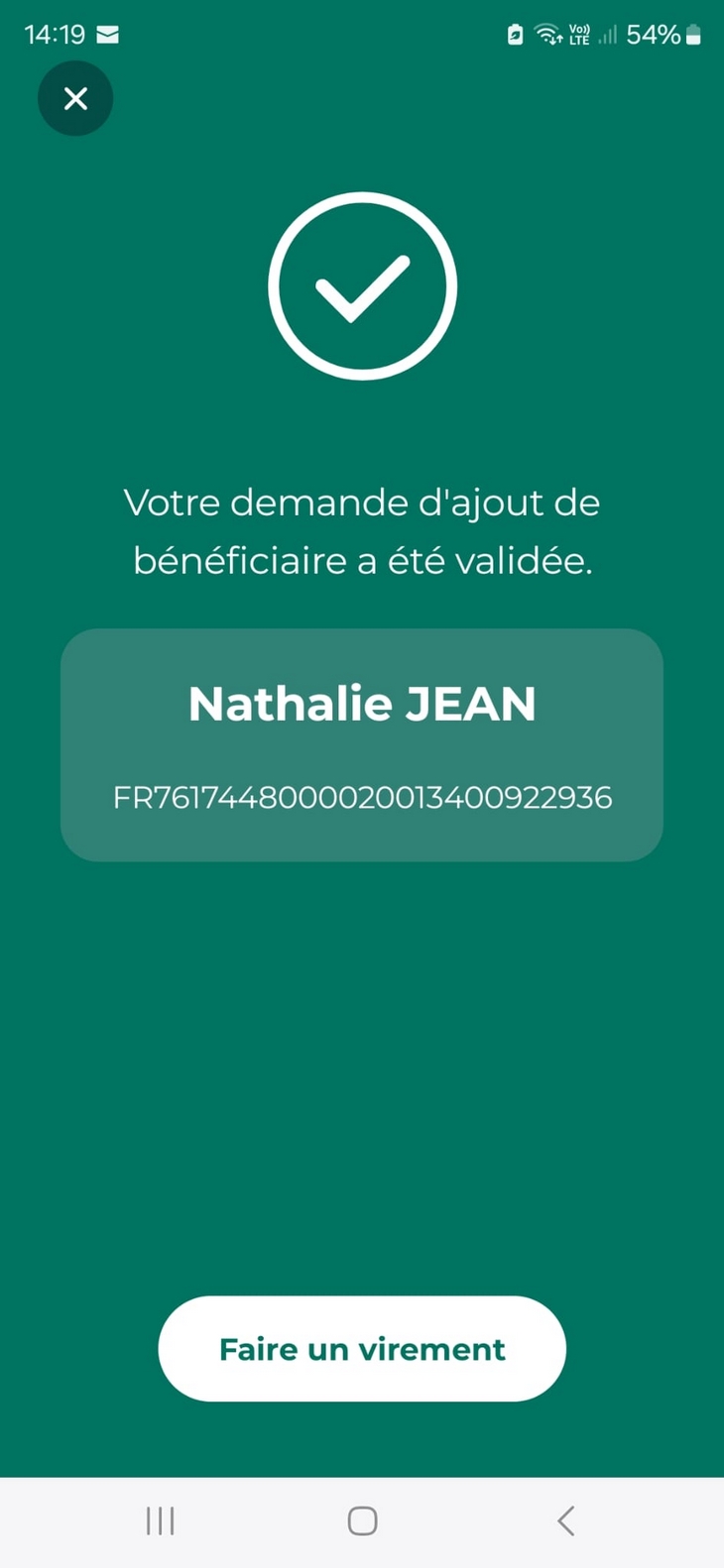Image resolution: width=724 pixels, height=1568 pixels.
Task: Tap the Wi-Fi status icon
Action: [x=547, y=33]
